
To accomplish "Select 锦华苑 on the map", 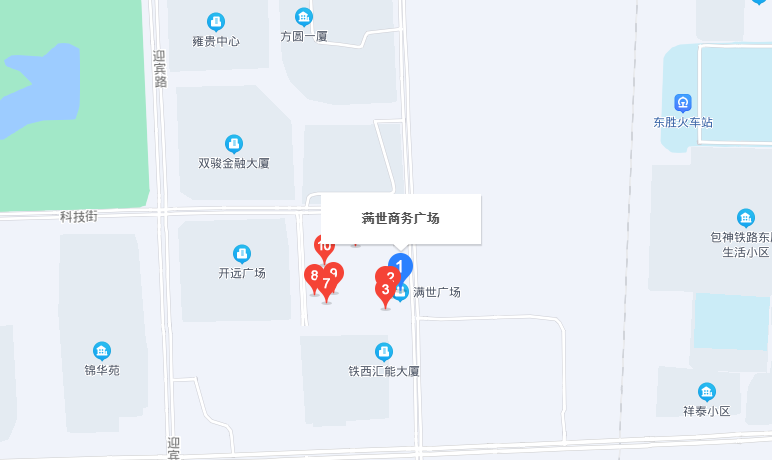I will pyautogui.click(x=102, y=350).
